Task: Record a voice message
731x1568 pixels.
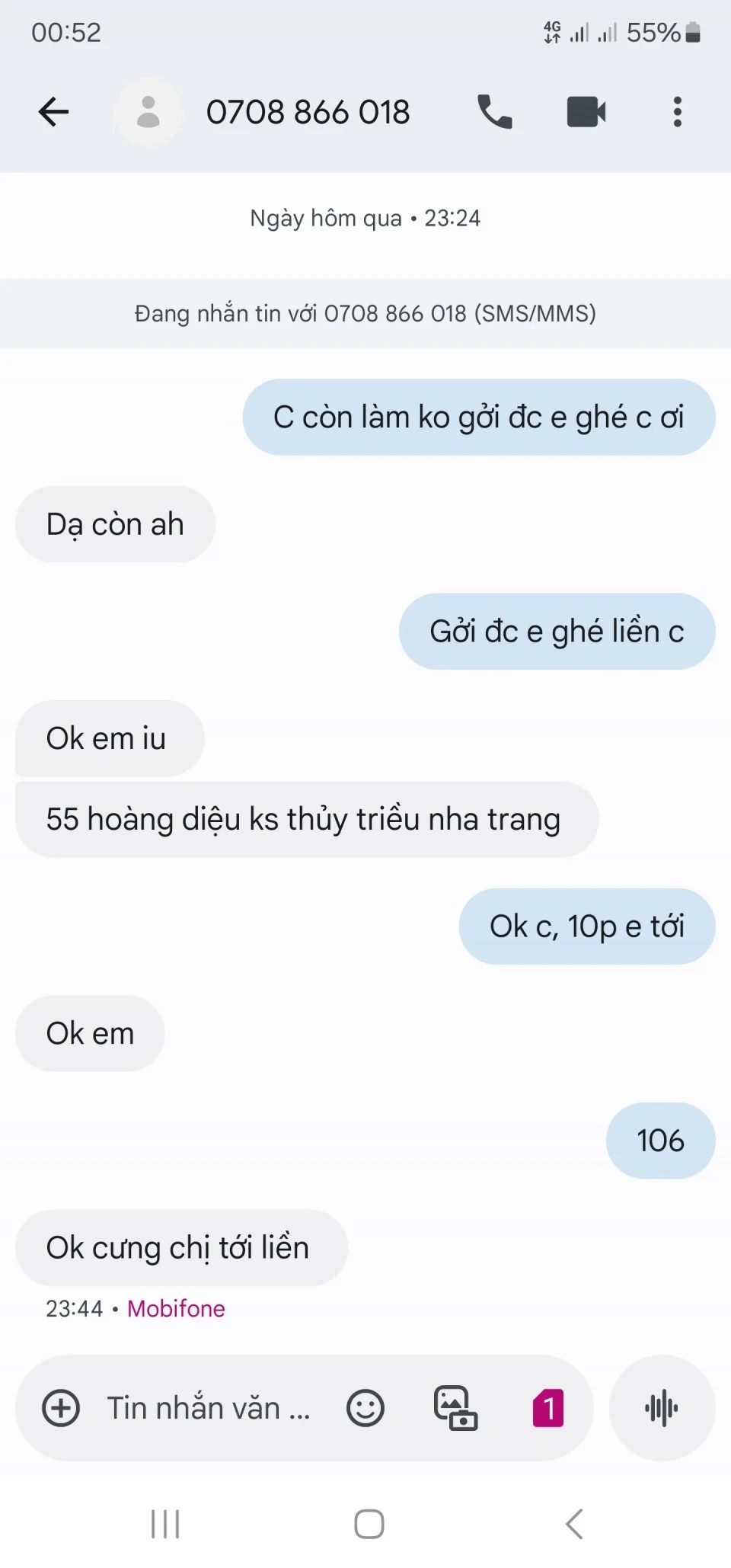Action: point(662,1408)
